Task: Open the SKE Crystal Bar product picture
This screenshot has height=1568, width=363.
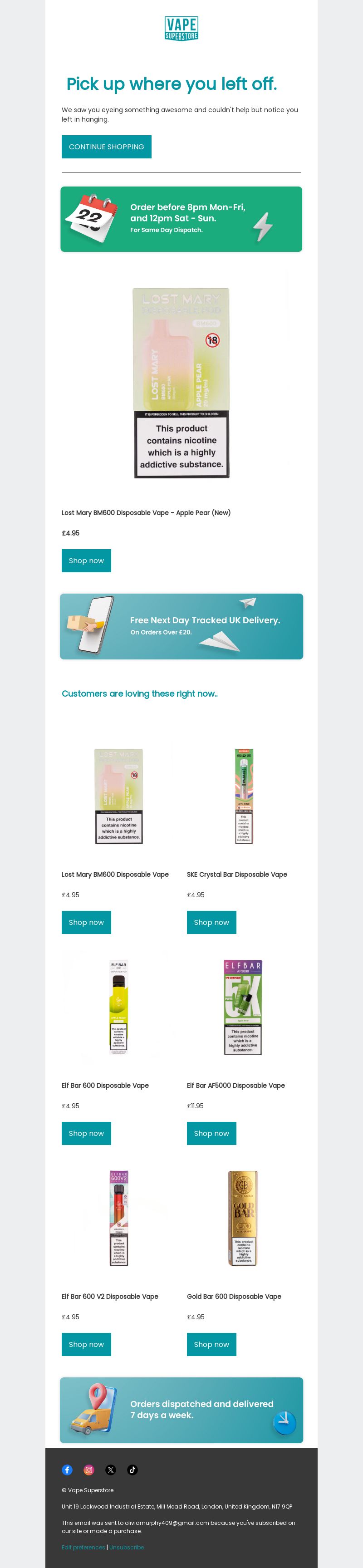Action: coord(244,796)
